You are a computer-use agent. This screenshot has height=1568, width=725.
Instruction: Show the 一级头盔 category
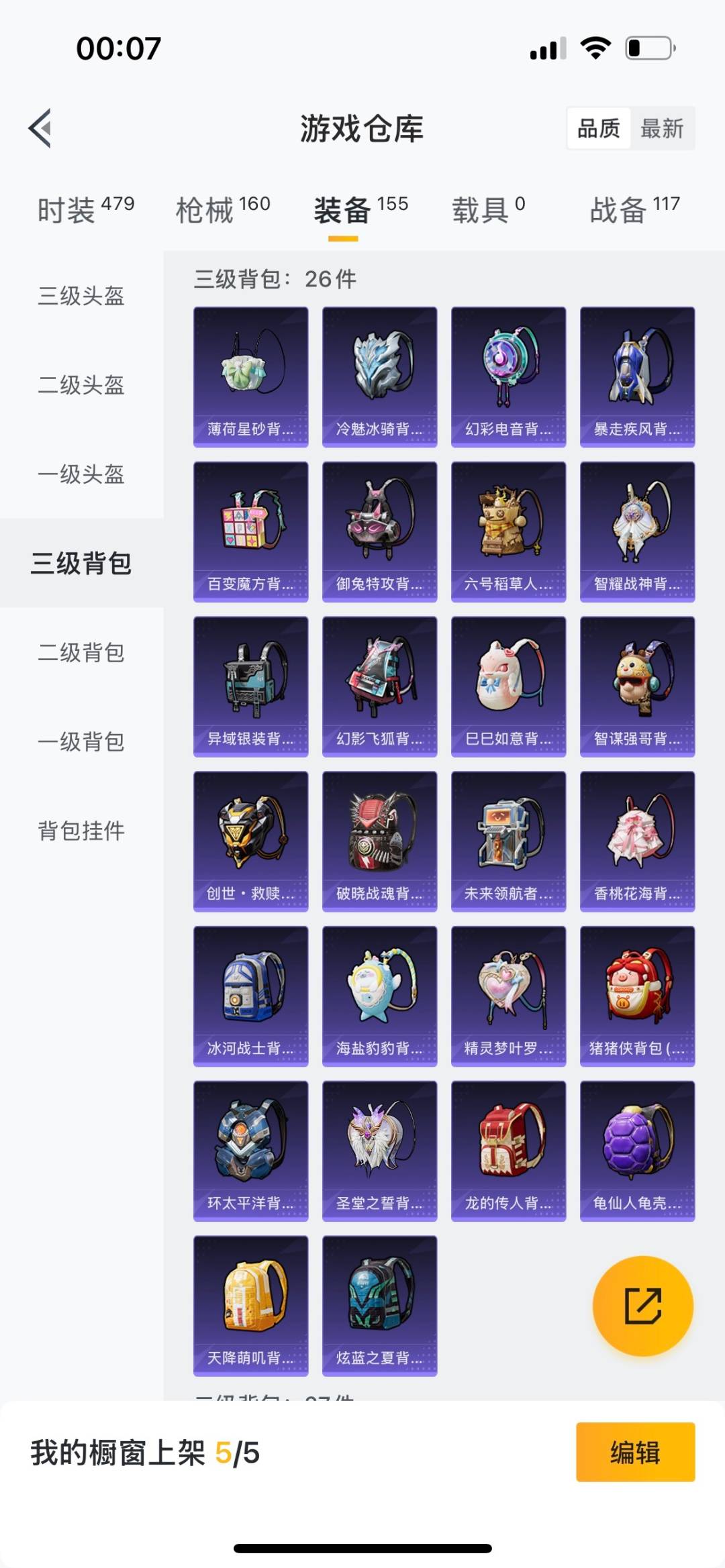tap(81, 474)
